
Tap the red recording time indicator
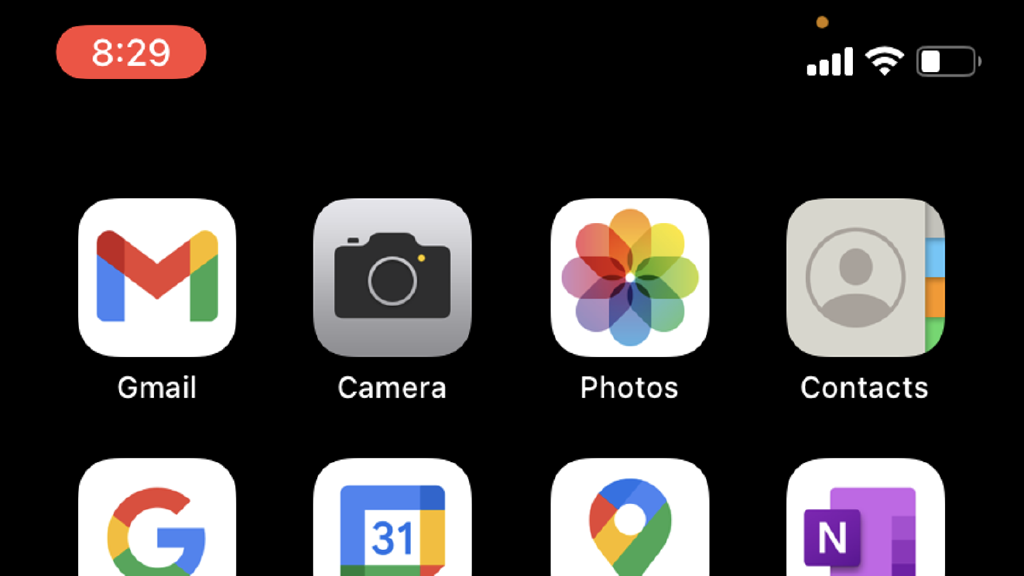(x=131, y=52)
